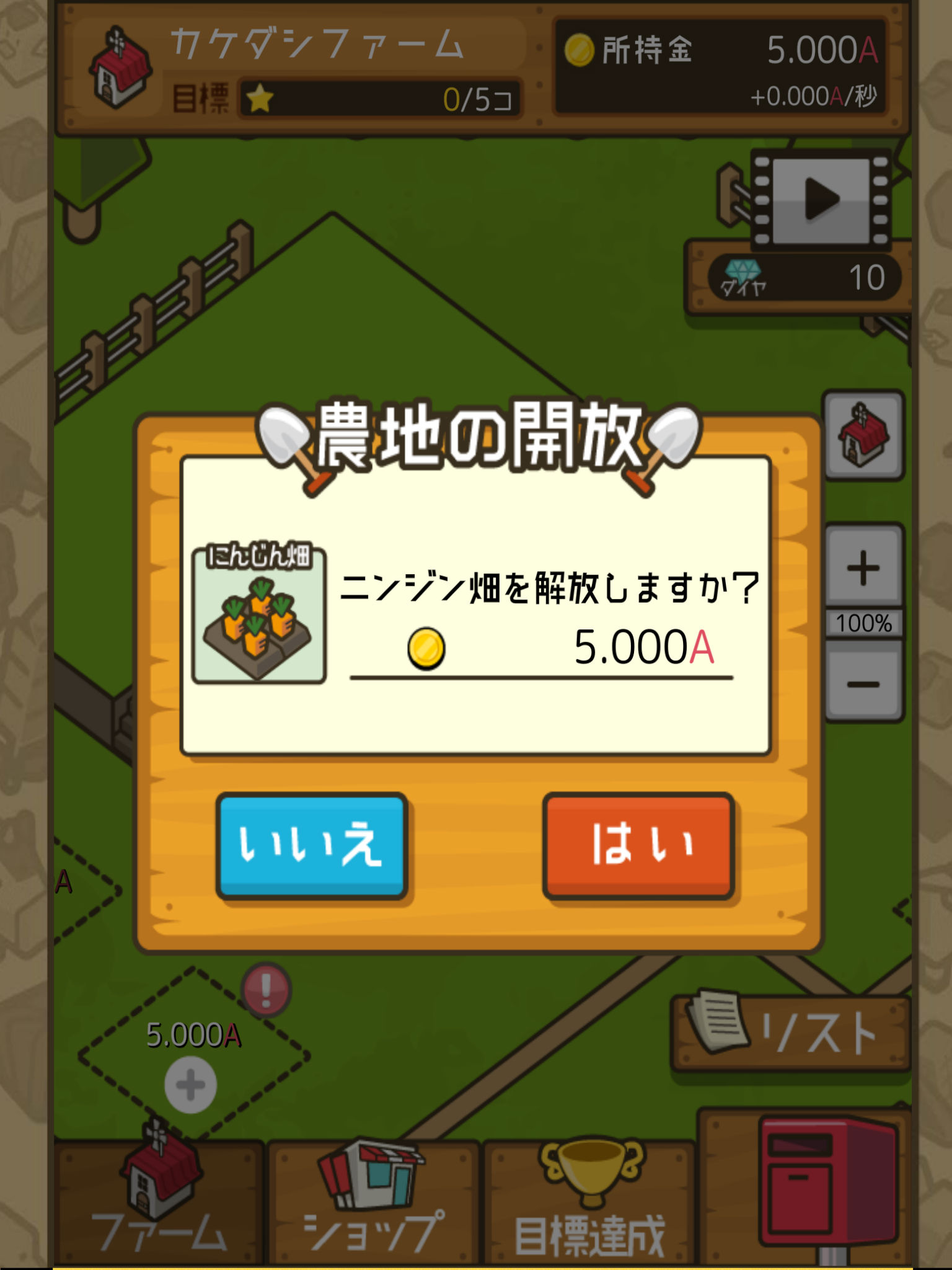Zoom in with the plus button
952x1270 pixels.
(x=863, y=567)
